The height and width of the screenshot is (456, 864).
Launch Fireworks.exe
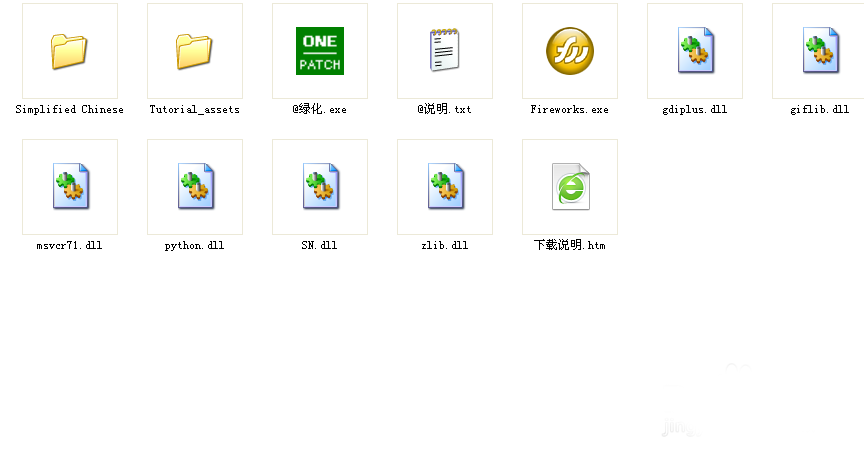click(x=569, y=51)
